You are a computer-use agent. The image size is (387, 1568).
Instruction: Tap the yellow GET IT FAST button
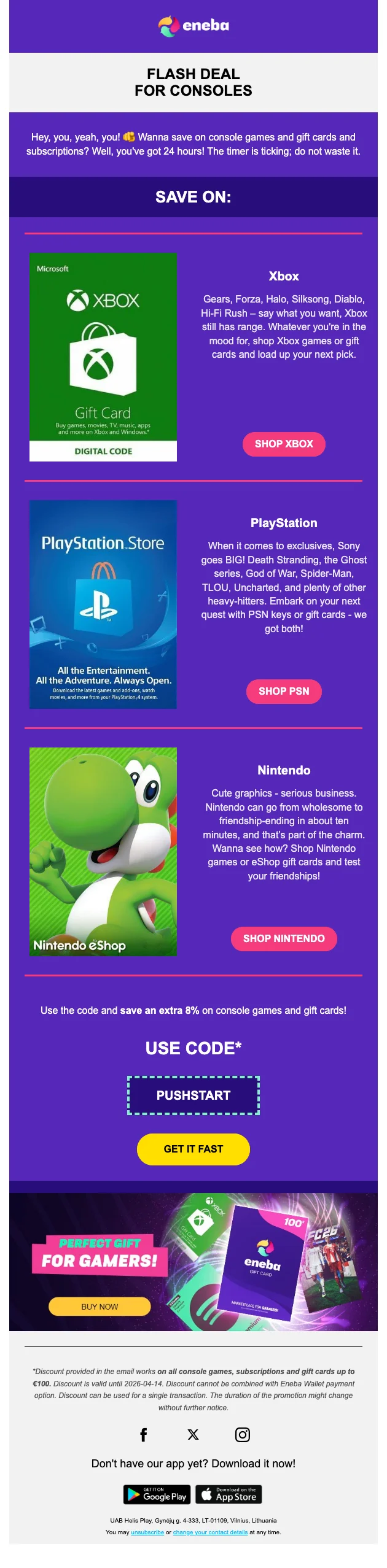[x=193, y=1149]
